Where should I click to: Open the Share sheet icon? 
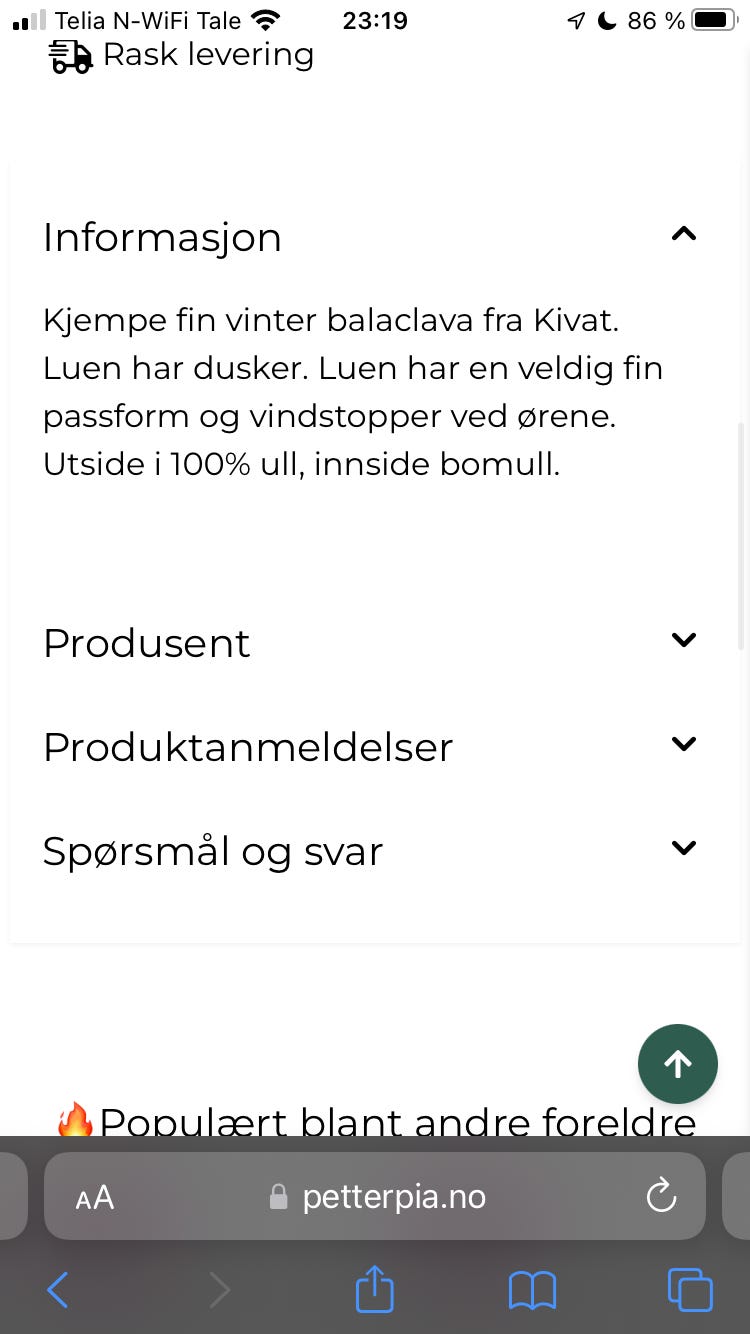(374, 1290)
